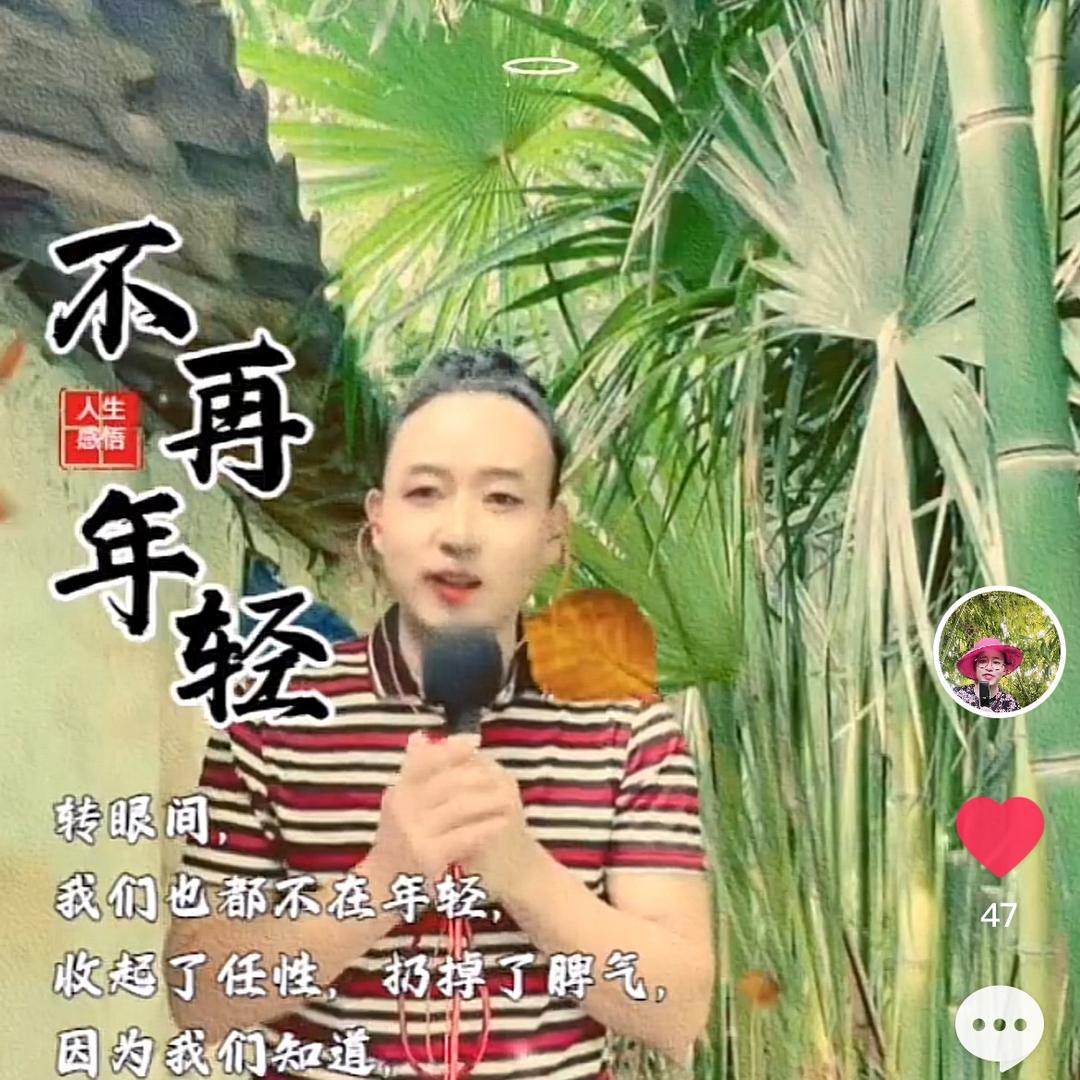Like this video with the heart

pyautogui.click(x=999, y=836)
